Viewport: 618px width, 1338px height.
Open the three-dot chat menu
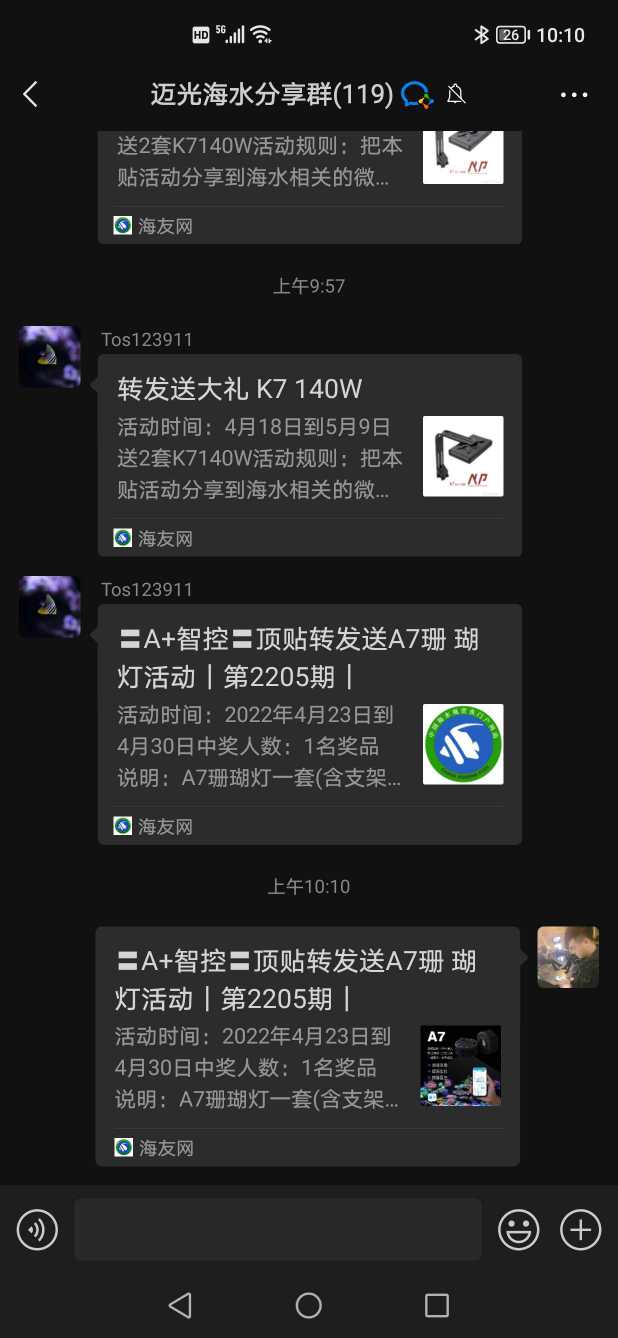574,95
